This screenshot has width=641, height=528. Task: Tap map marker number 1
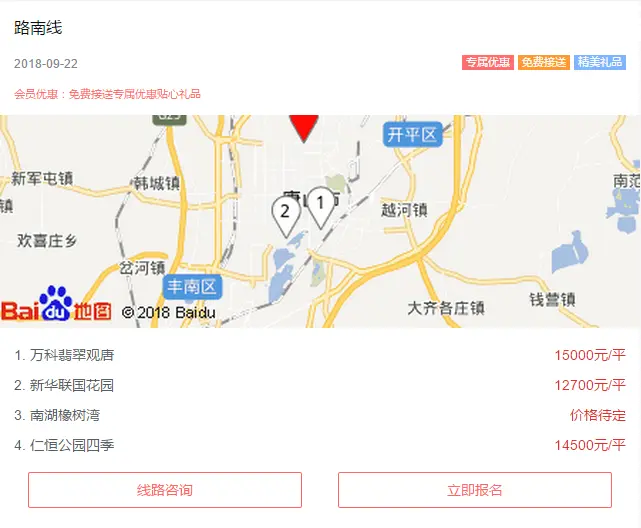[320, 204]
